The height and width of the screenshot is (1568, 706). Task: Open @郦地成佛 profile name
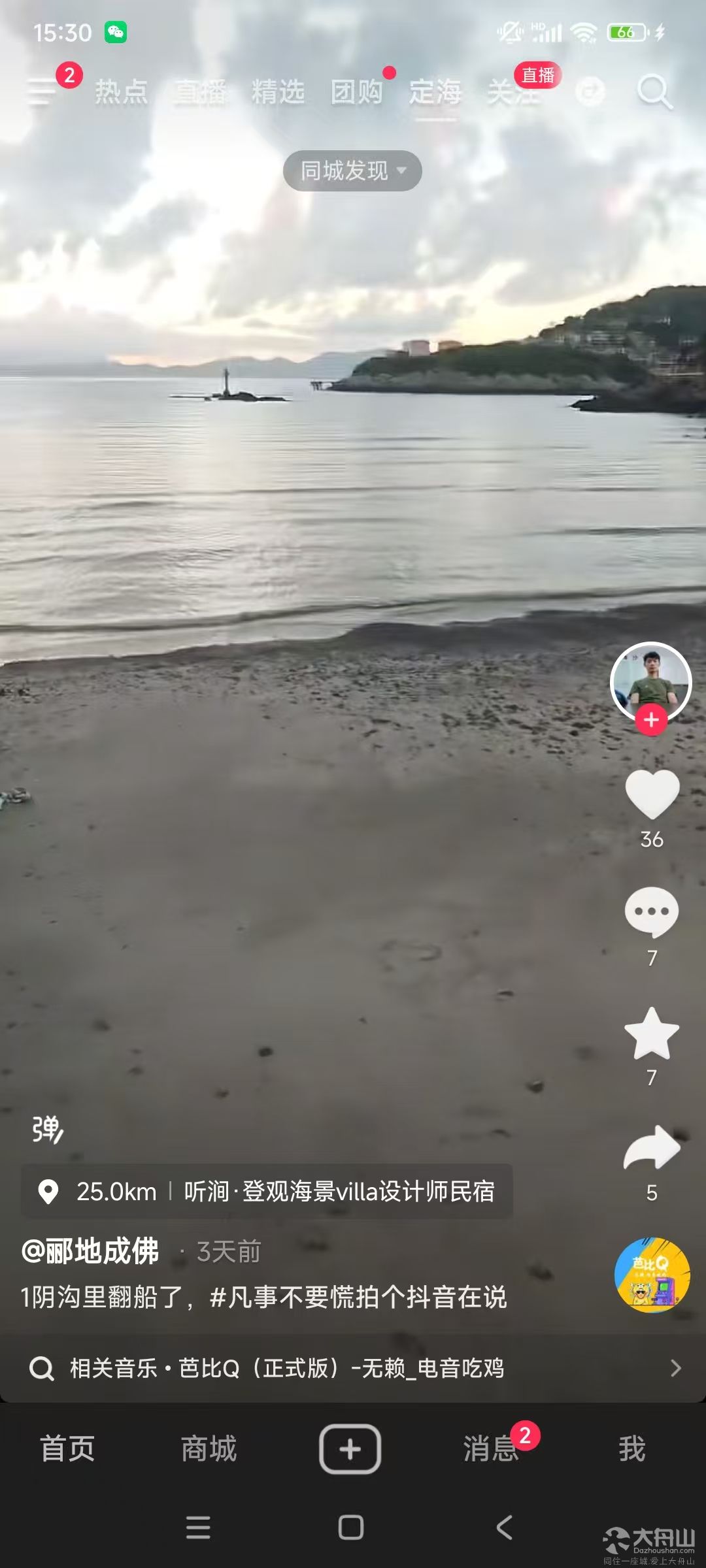90,1251
